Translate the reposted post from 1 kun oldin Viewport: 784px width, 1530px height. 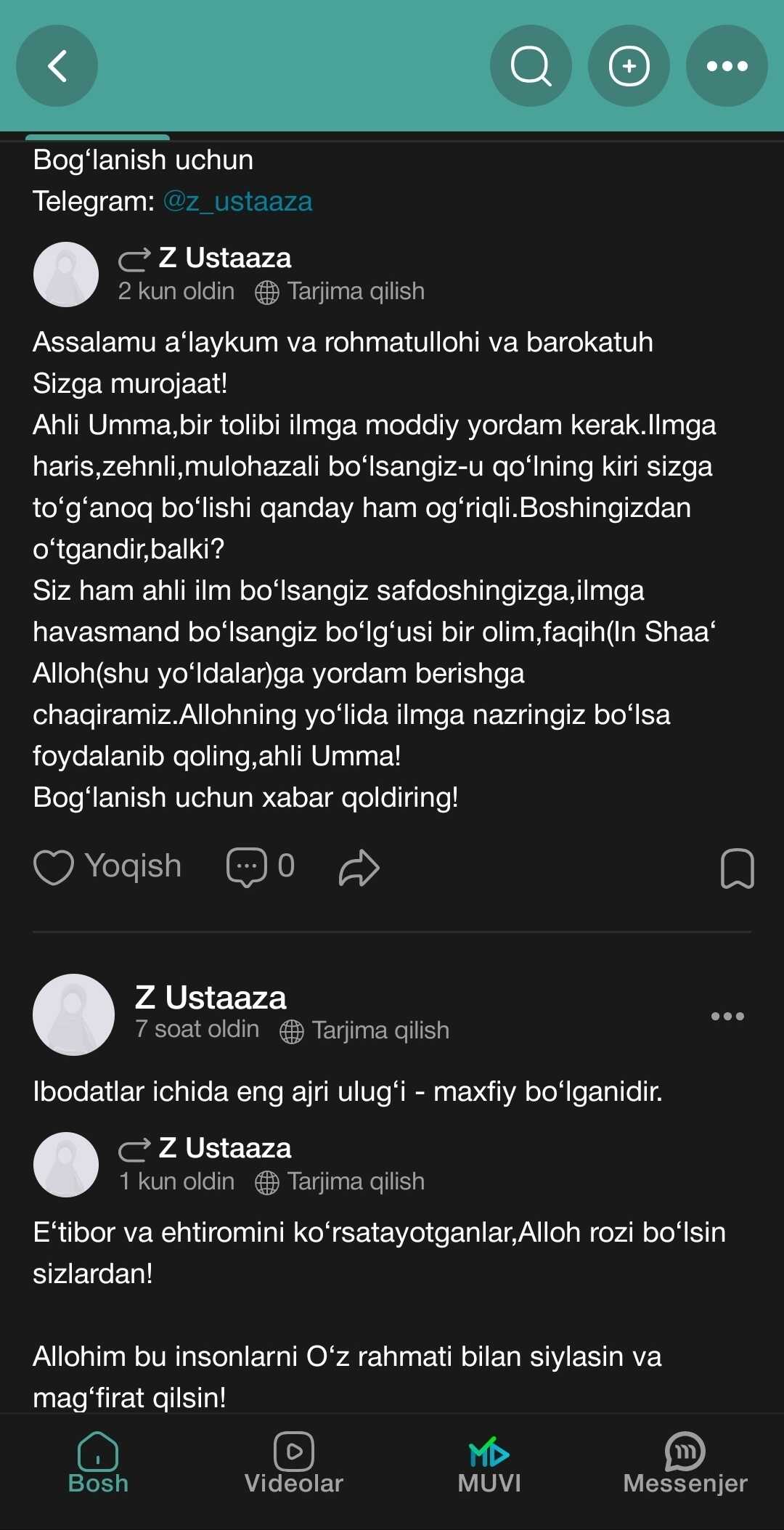(340, 1181)
